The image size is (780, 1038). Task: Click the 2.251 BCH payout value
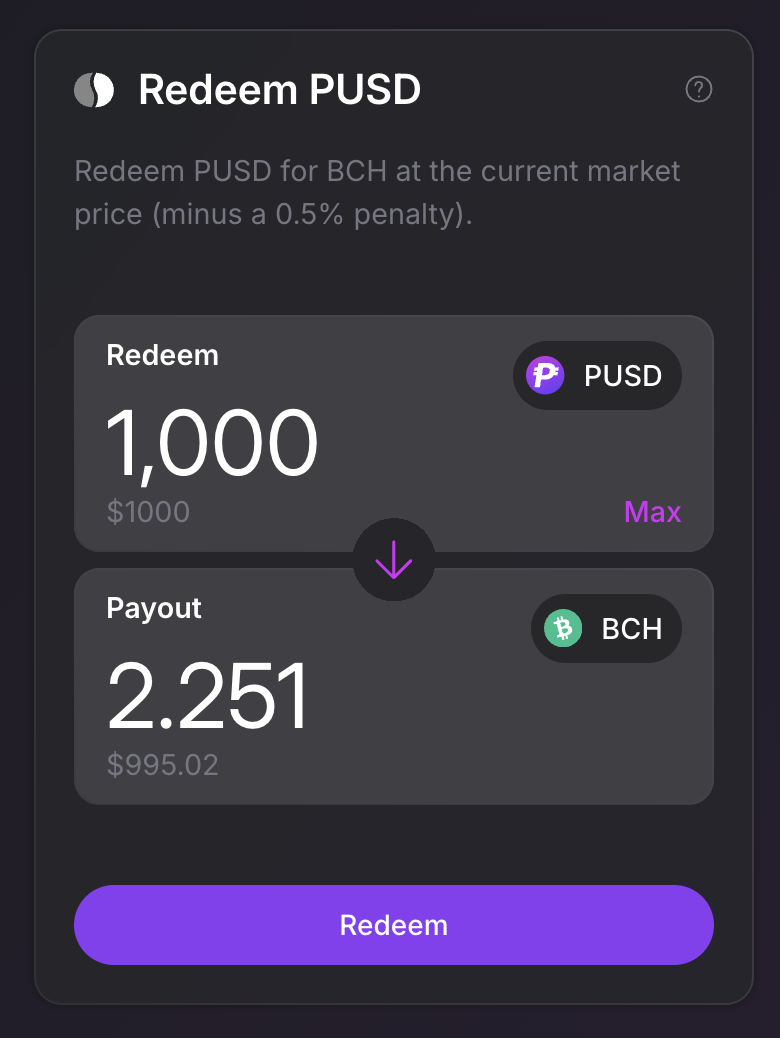tap(208, 694)
